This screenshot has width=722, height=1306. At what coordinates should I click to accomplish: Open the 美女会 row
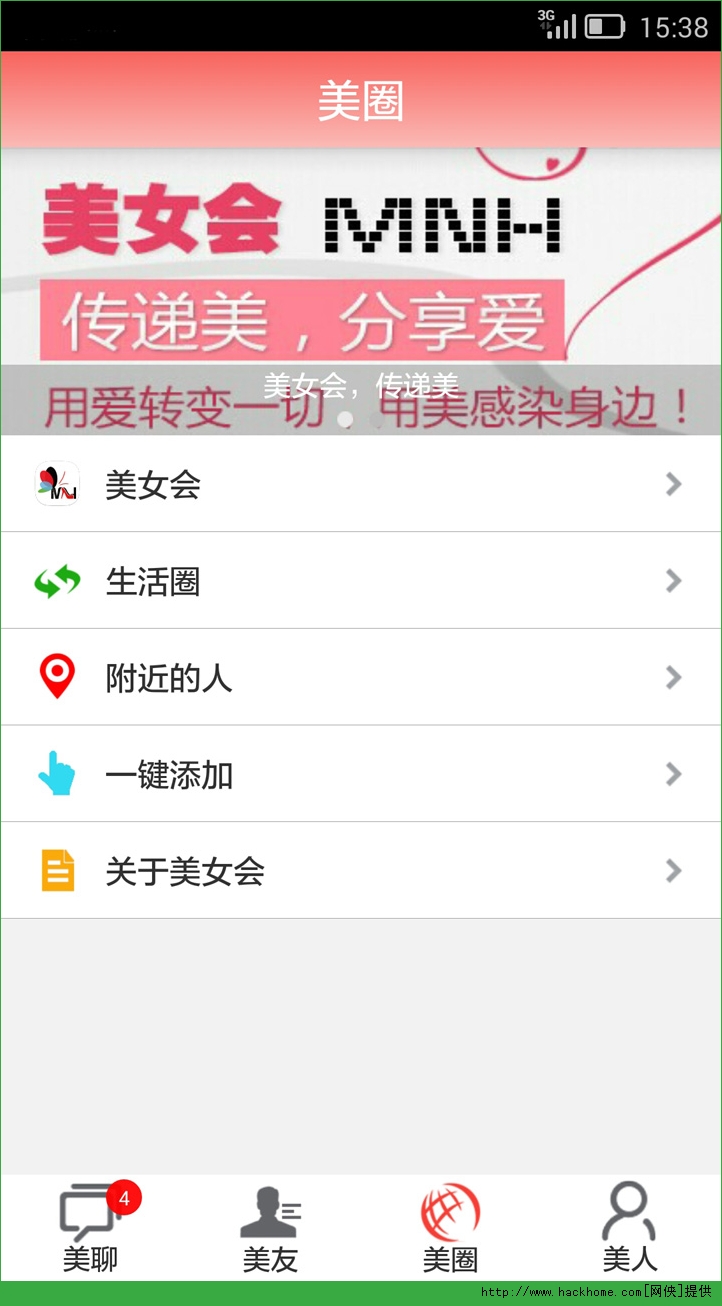(360, 484)
